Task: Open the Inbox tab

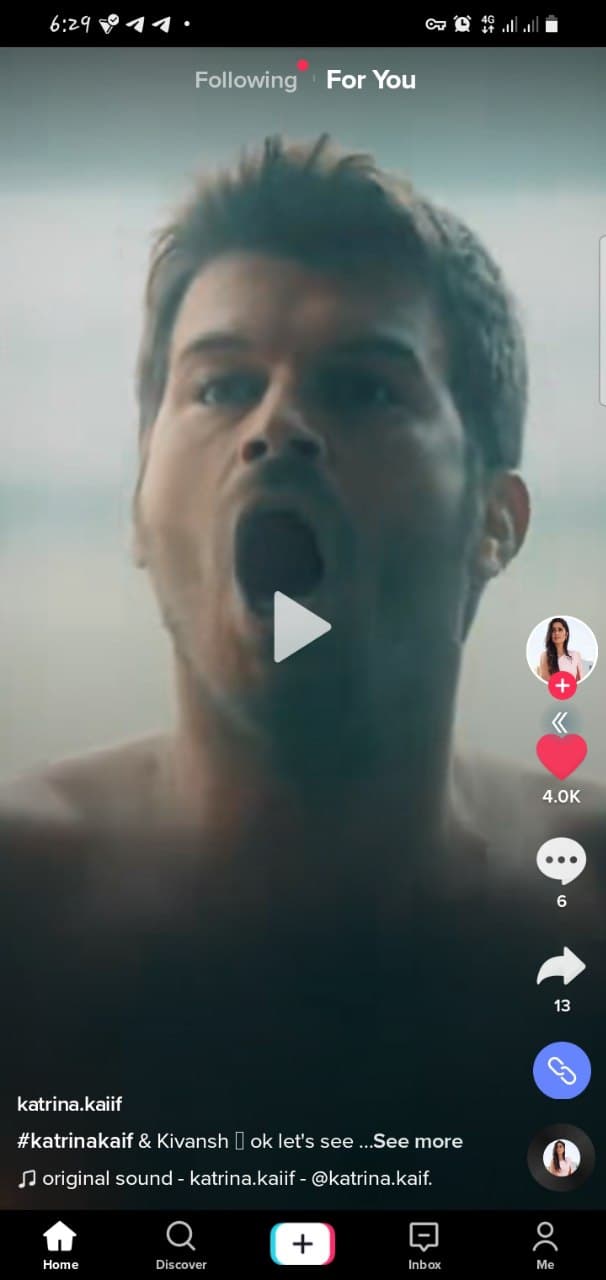Action: point(424,1245)
